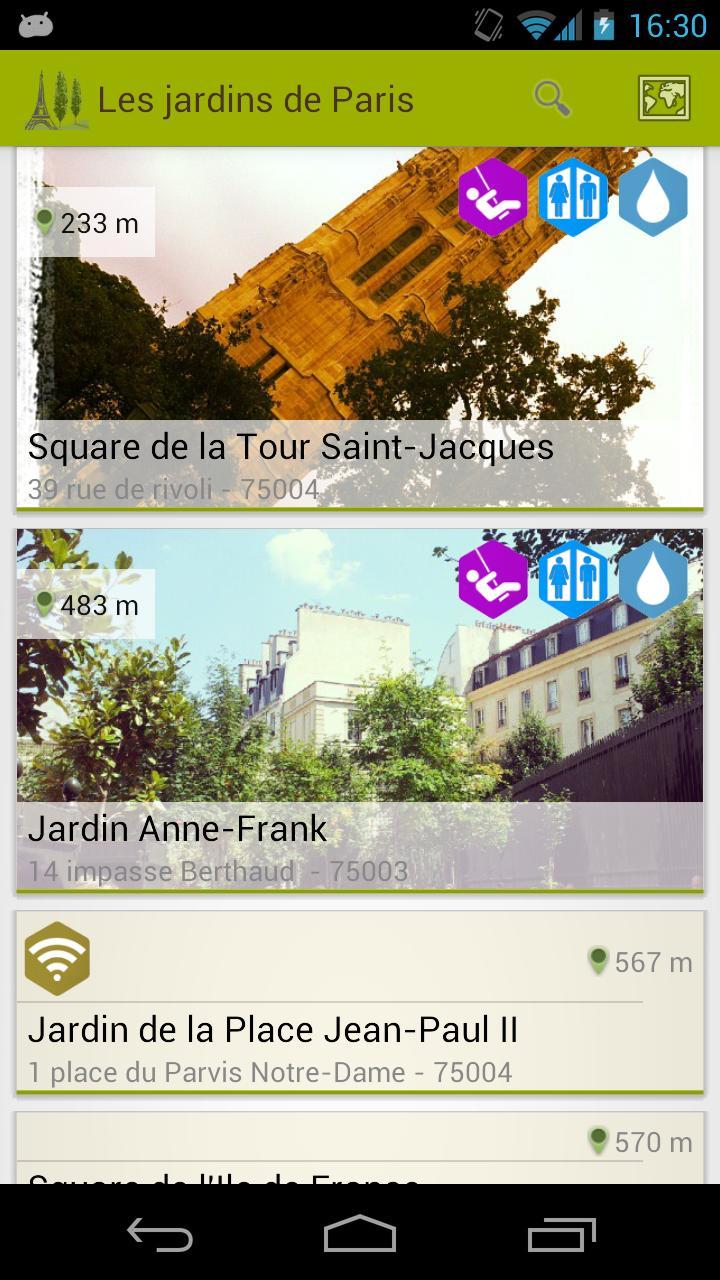Tap the playground icon on Jardin Anne-Frank
The height and width of the screenshot is (1280, 720).
point(492,580)
